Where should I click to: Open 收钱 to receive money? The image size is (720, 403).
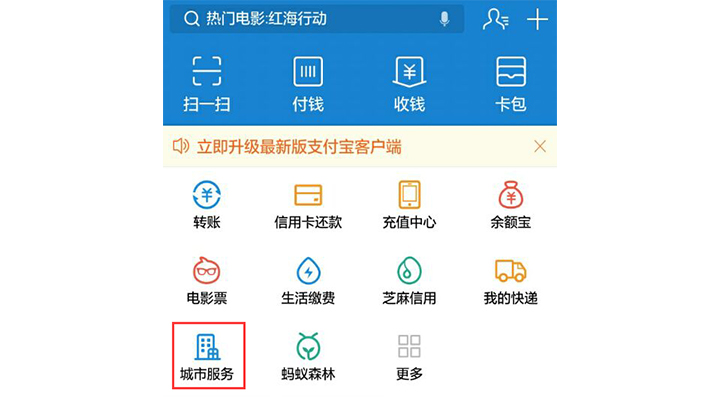[409, 83]
